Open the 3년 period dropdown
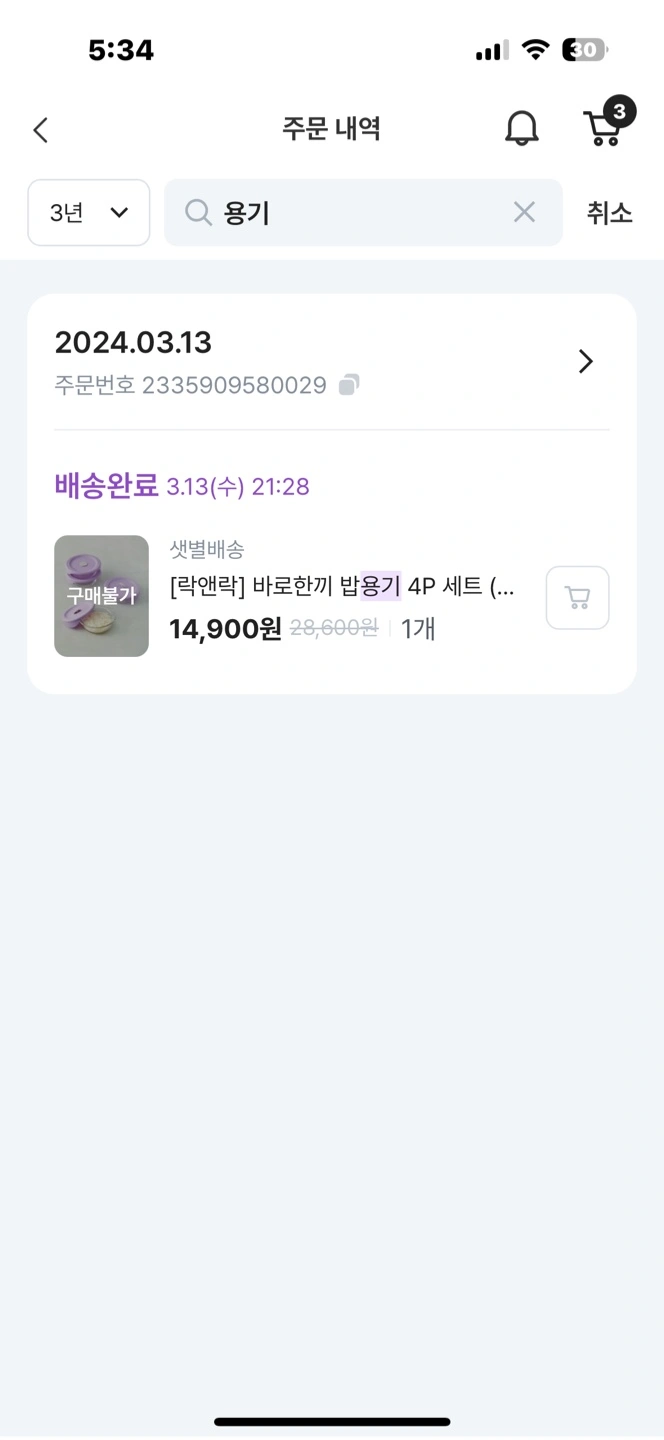Screen dimensions: 664x1440 pyautogui.click(x=89, y=212)
